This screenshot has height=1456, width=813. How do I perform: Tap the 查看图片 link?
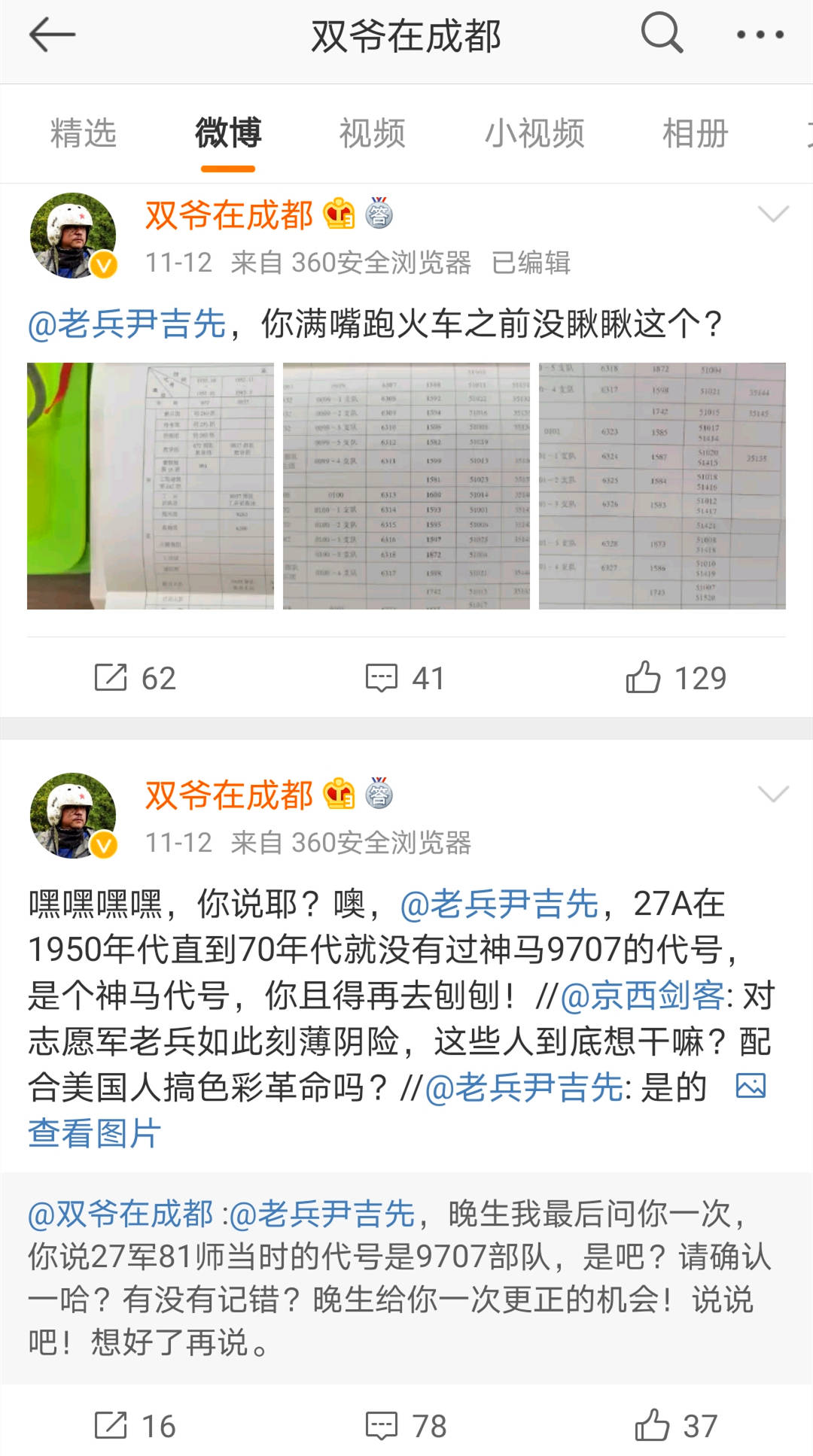[94, 1133]
